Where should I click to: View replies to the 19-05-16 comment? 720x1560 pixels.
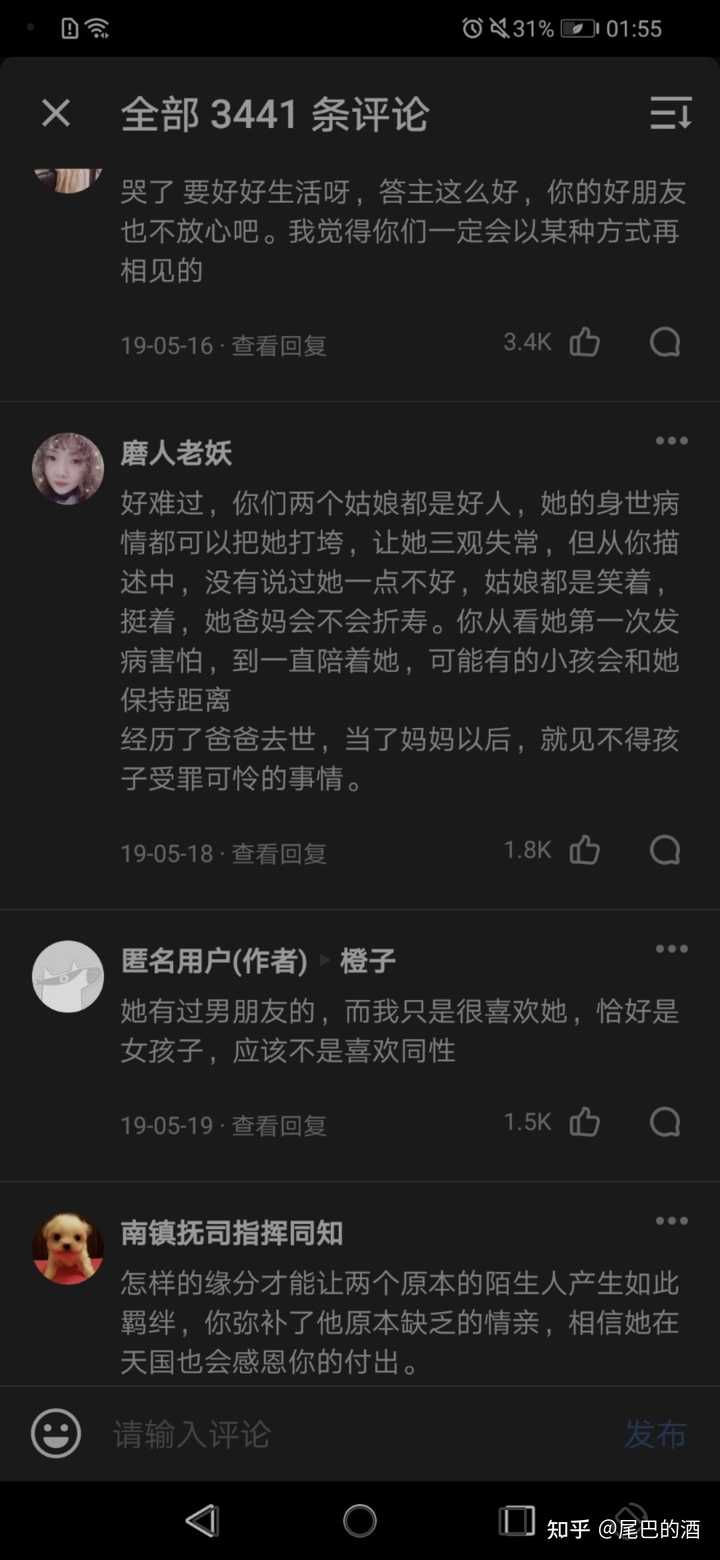coord(279,346)
